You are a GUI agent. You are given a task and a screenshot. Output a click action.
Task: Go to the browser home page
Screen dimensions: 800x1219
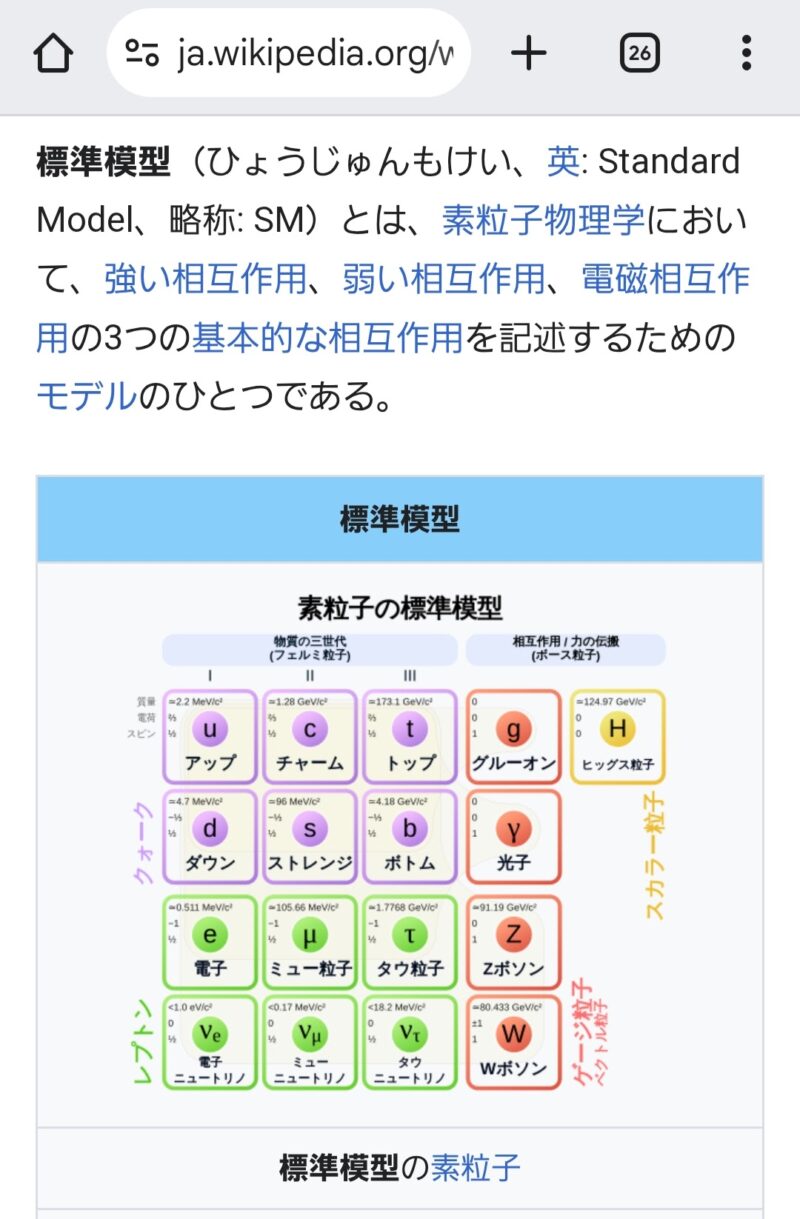click(53, 53)
